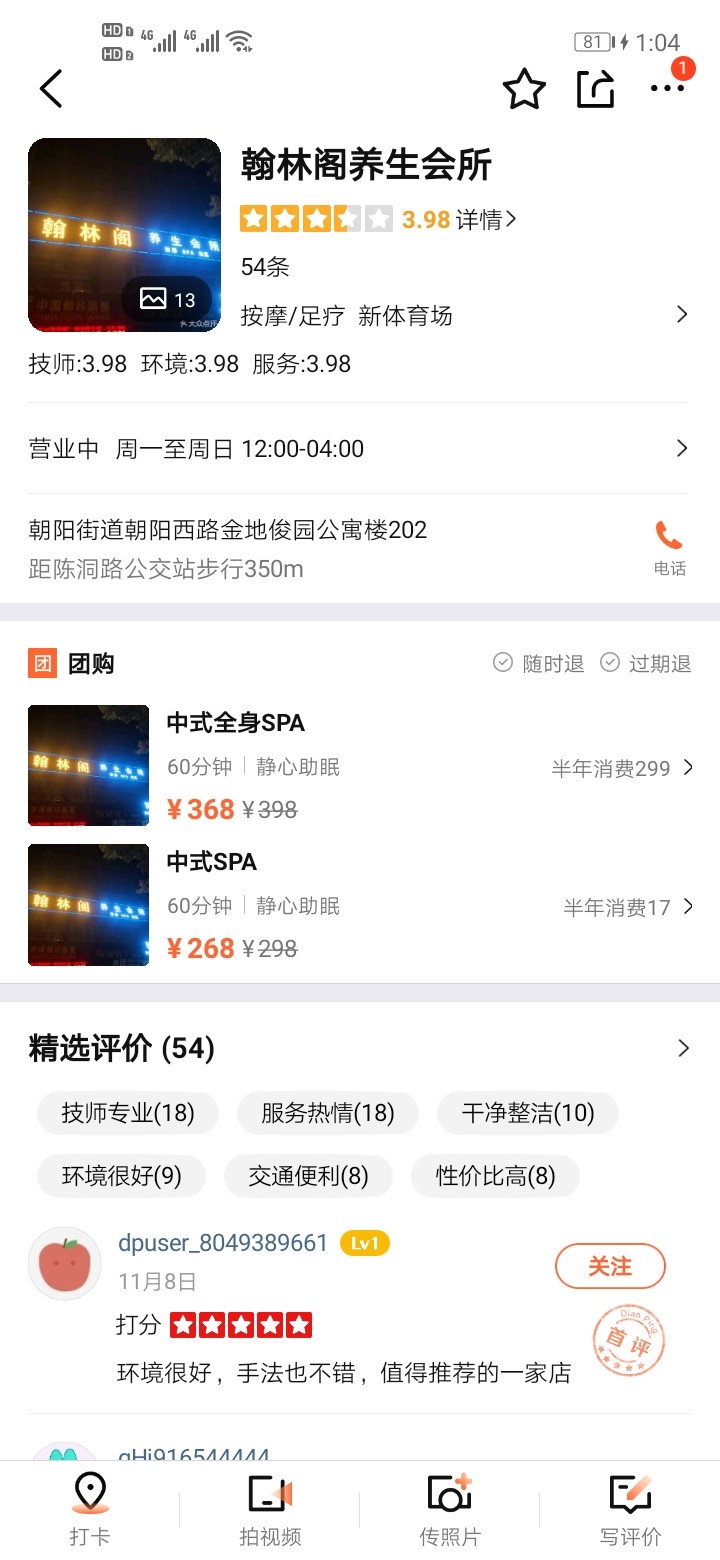Write a review via 写评价
Viewport: 720px width, 1560px height.
pos(630,1510)
